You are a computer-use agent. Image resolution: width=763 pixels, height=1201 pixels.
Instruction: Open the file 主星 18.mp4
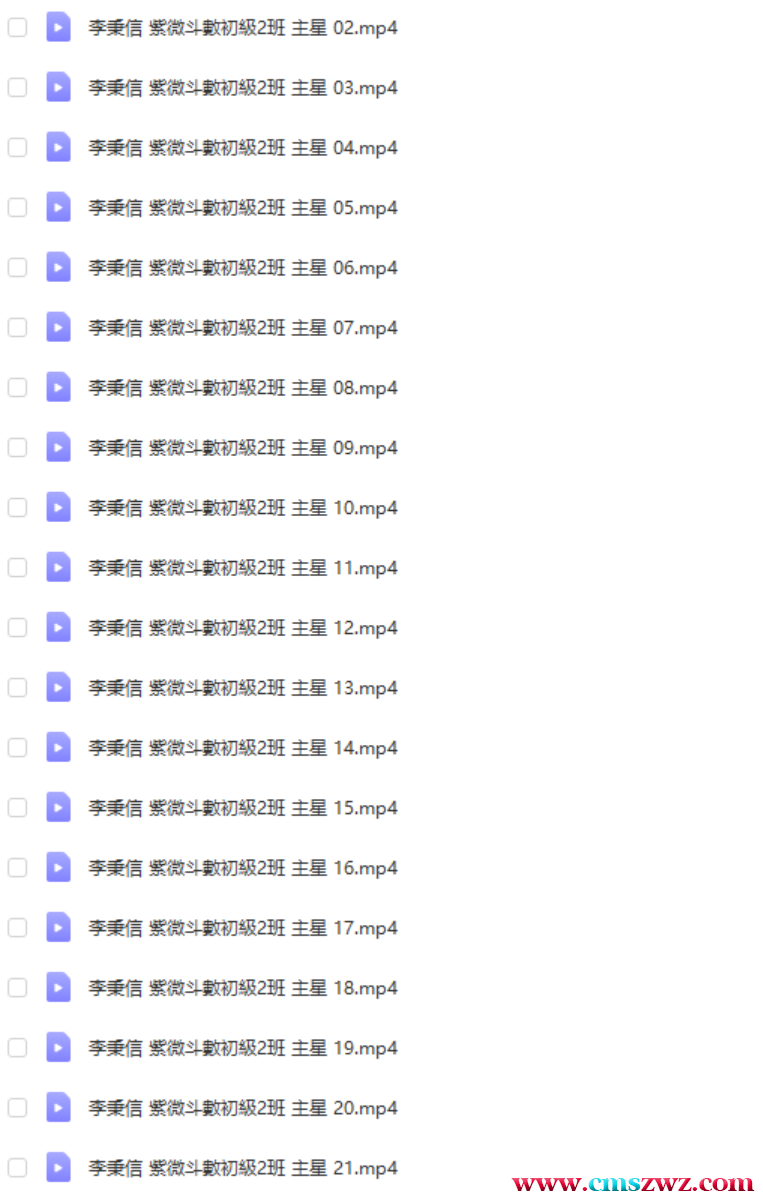[x=243, y=988]
